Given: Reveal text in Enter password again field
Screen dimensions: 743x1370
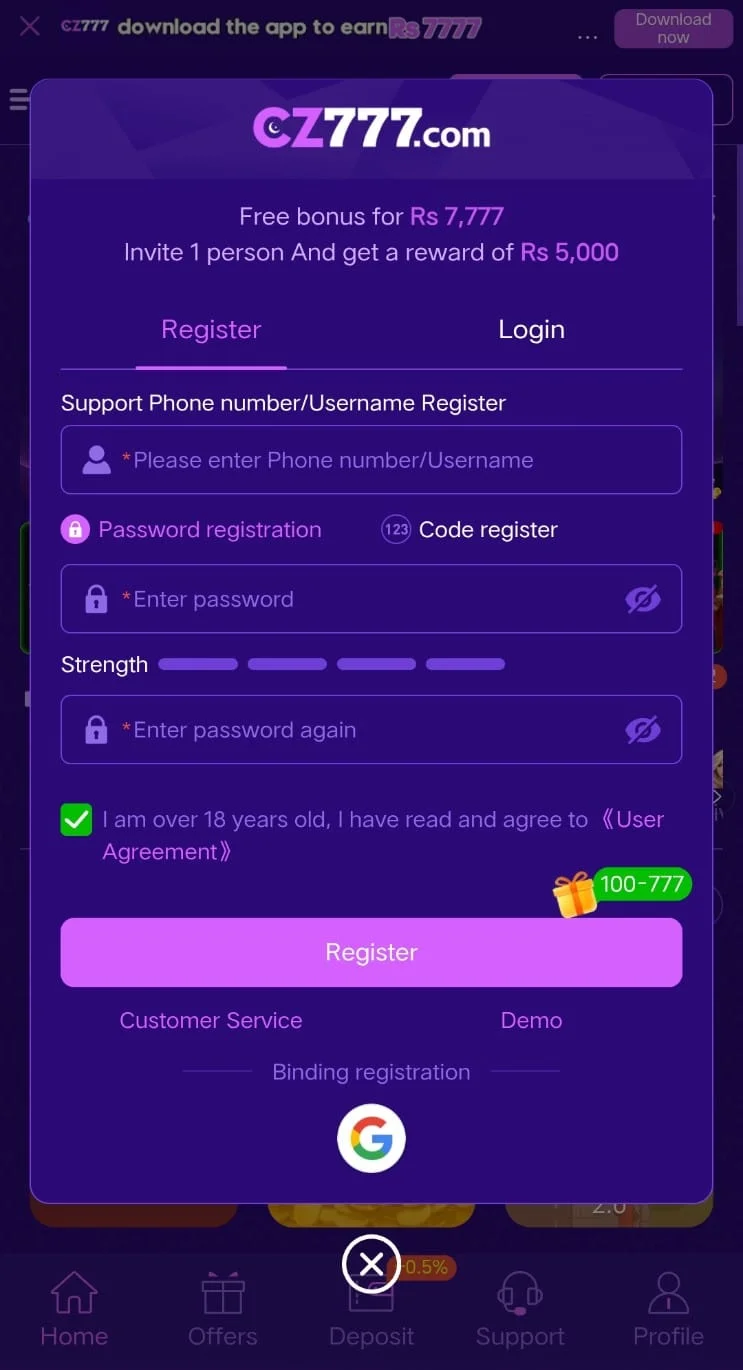Looking at the screenshot, I should 643,730.
